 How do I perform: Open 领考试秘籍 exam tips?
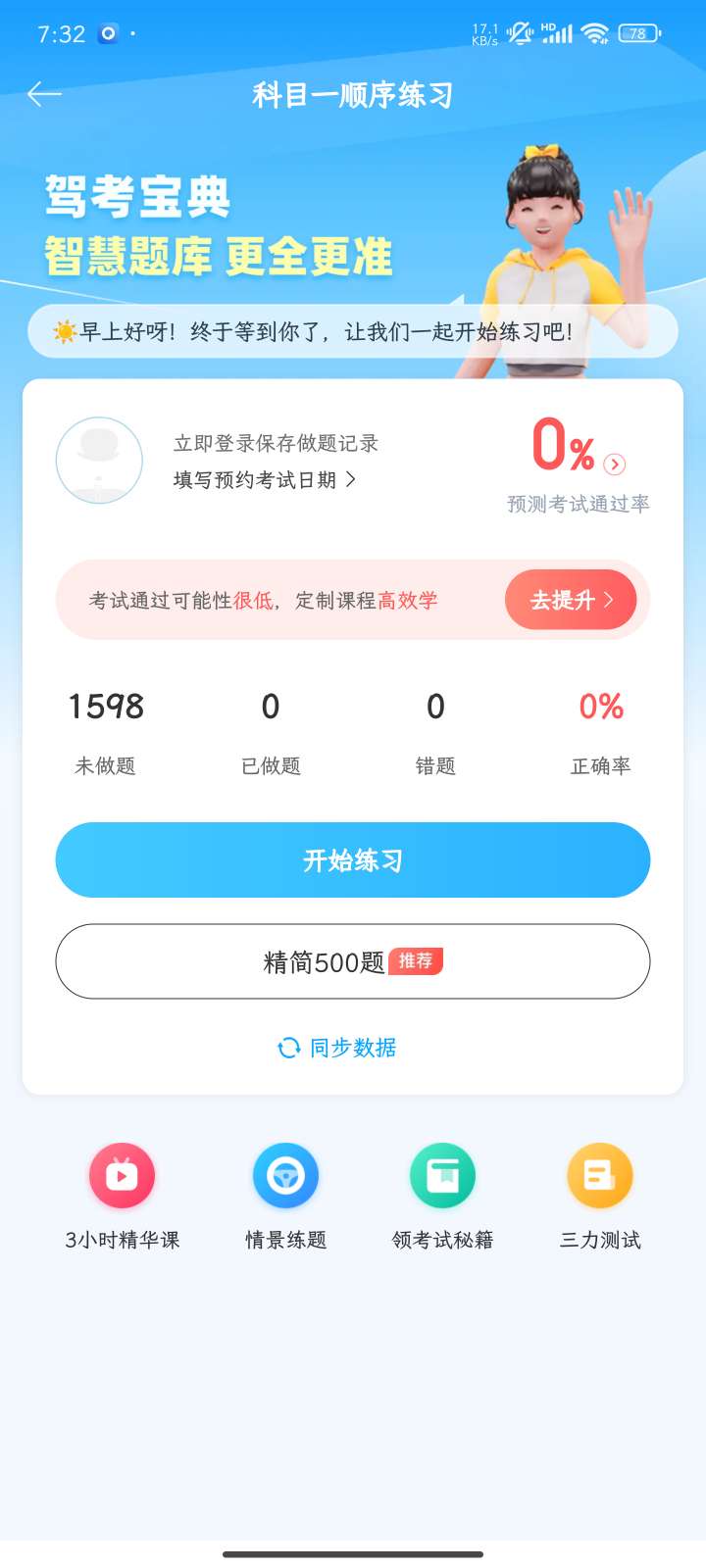(x=442, y=1176)
